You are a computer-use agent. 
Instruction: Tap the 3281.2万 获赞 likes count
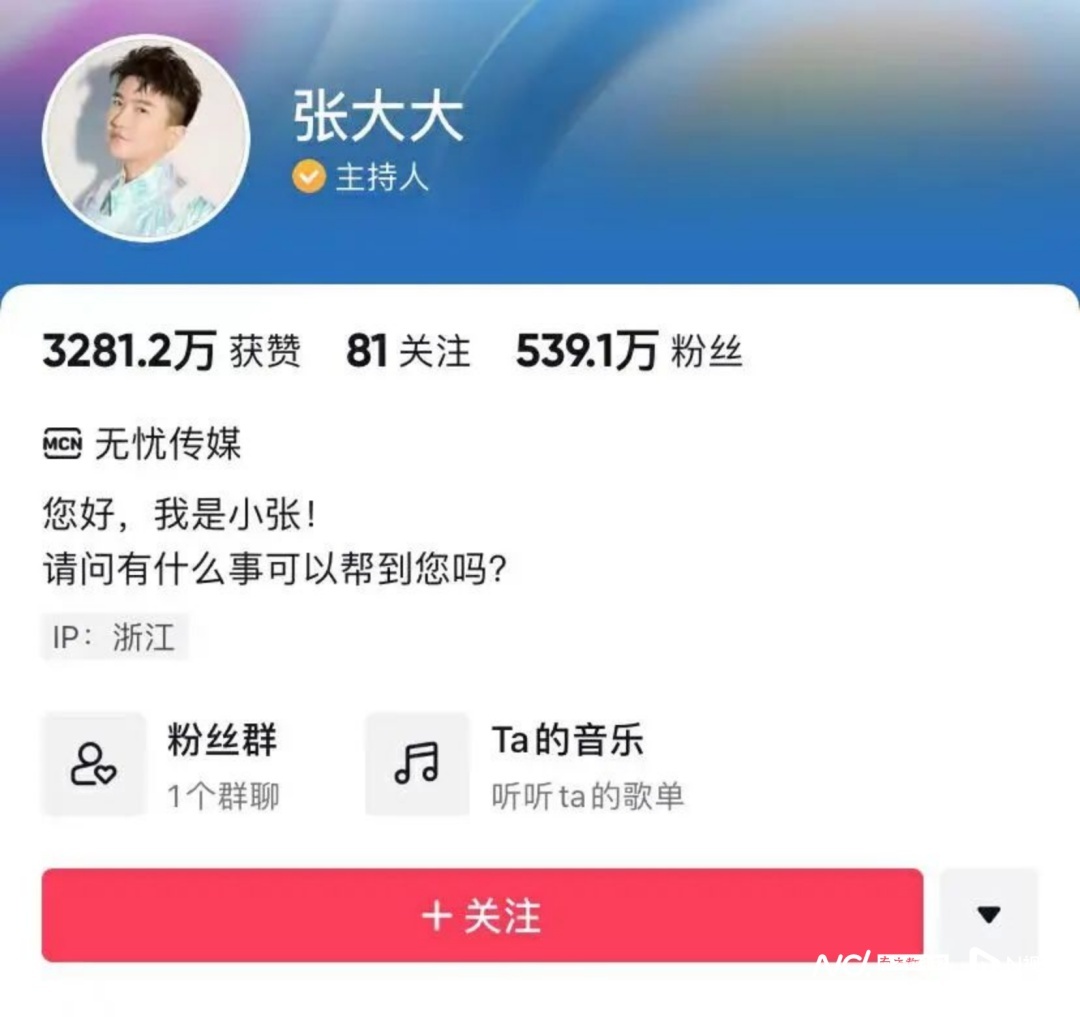tap(171, 352)
